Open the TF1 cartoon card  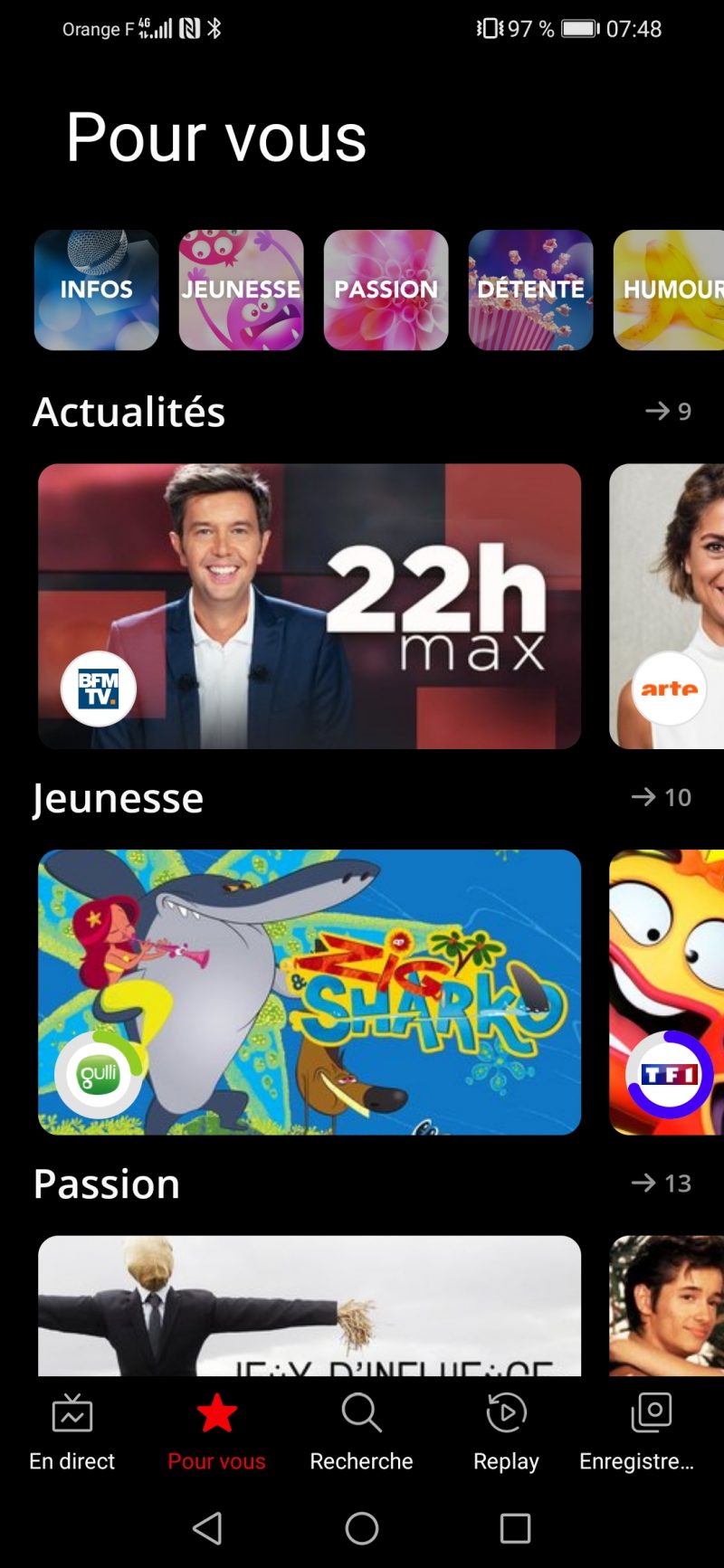[668, 992]
